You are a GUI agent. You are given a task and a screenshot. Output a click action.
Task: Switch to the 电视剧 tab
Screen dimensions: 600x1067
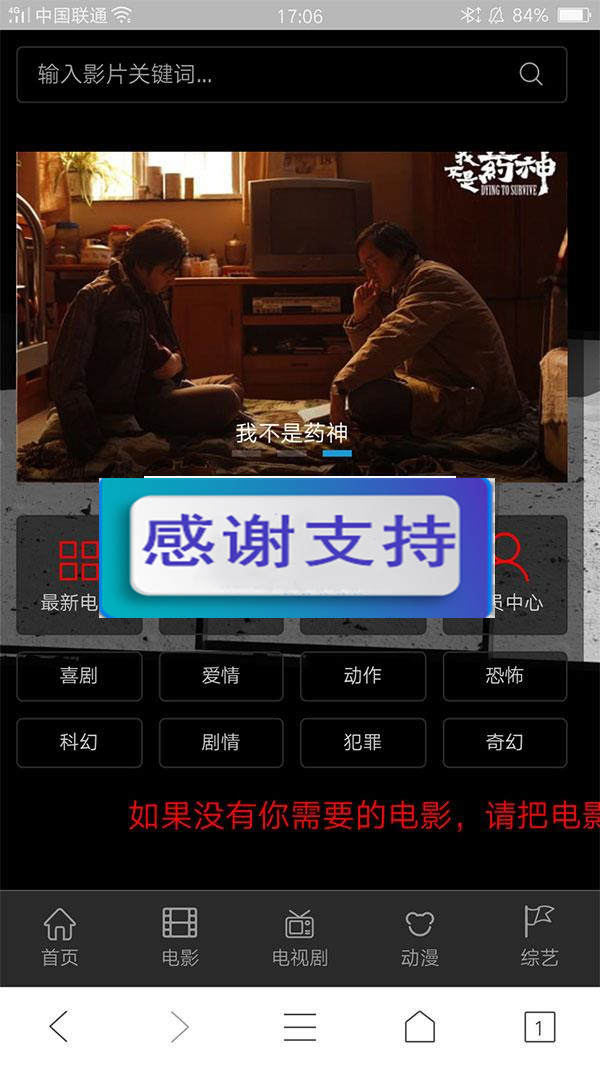click(300, 937)
